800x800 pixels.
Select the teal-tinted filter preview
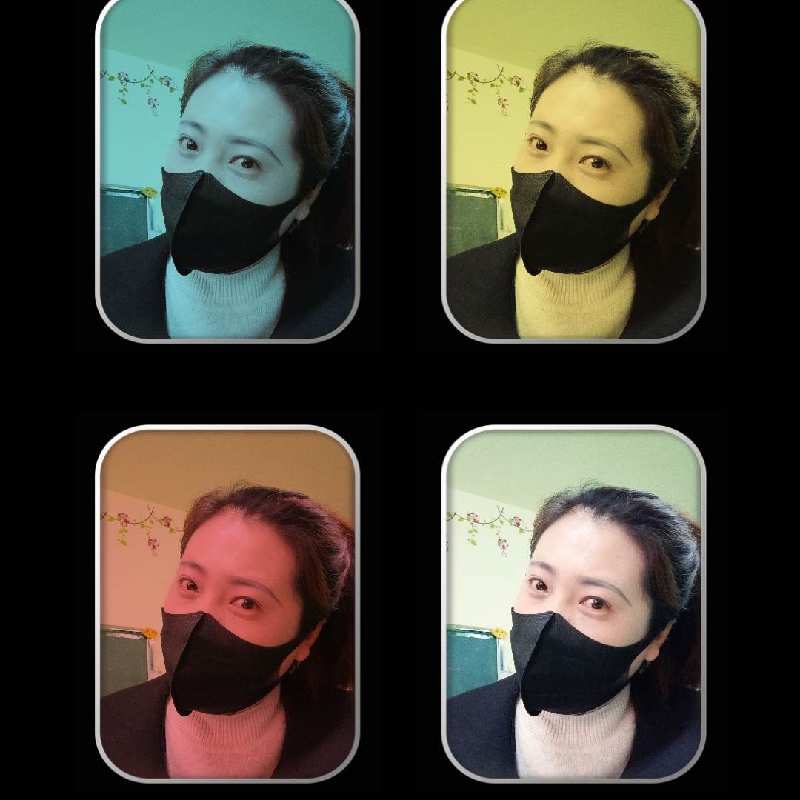click(227, 168)
